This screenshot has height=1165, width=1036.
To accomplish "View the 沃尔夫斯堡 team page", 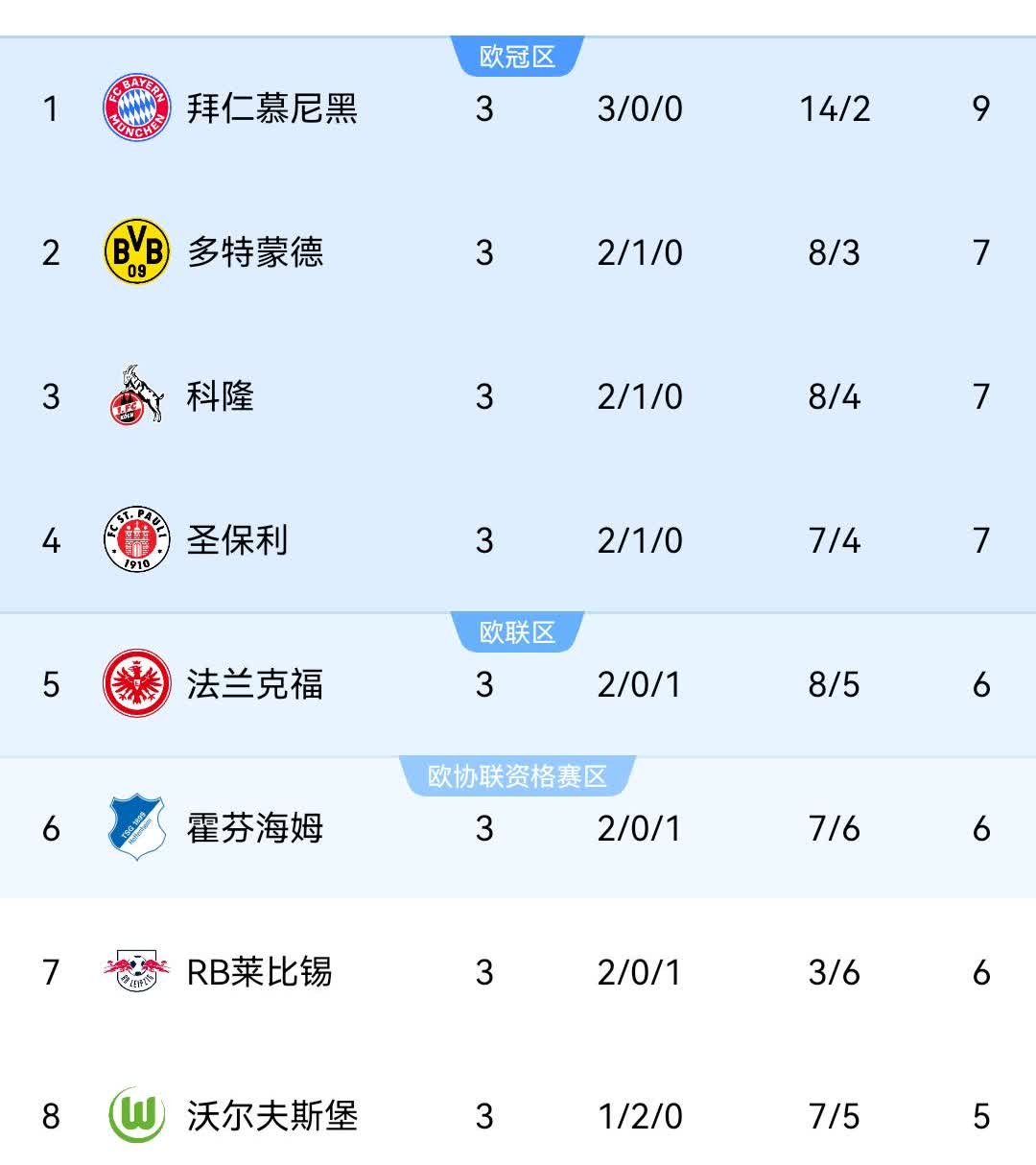I will tap(271, 1116).
